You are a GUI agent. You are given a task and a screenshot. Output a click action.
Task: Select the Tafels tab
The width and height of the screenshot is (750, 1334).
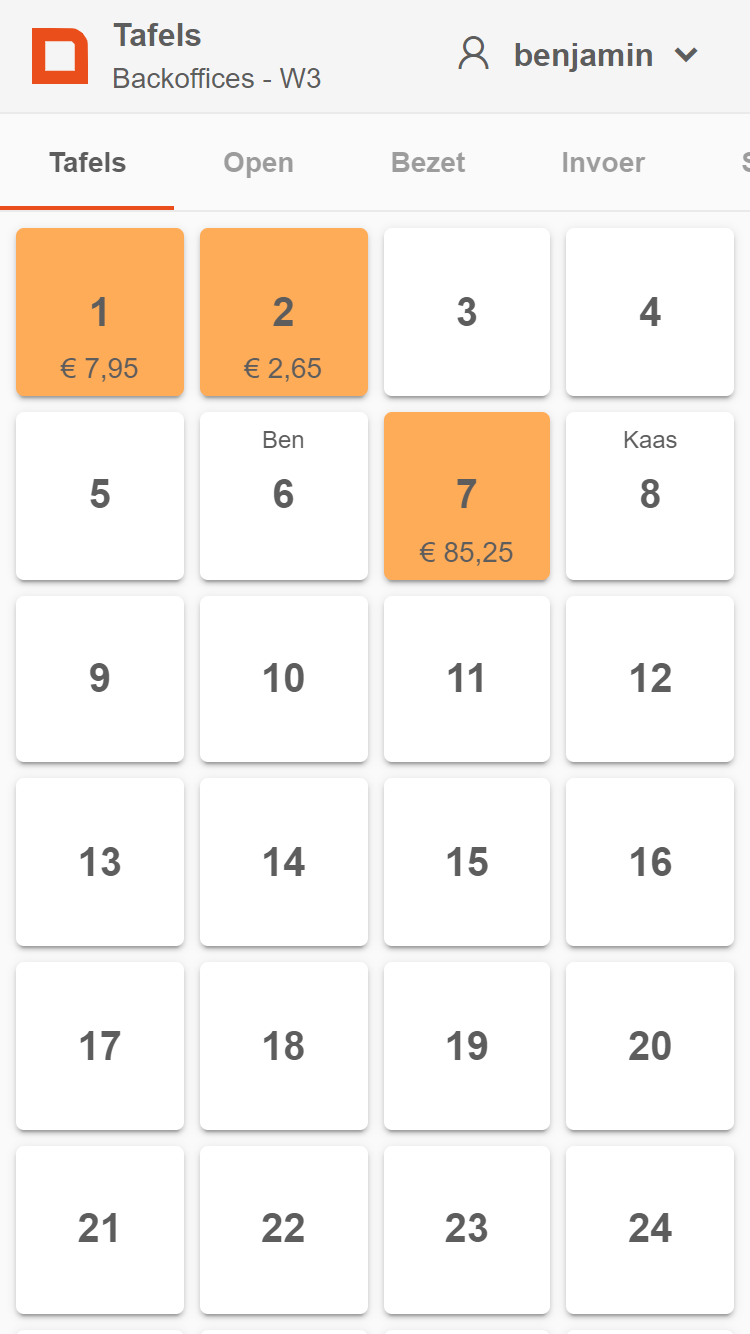[88, 163]
